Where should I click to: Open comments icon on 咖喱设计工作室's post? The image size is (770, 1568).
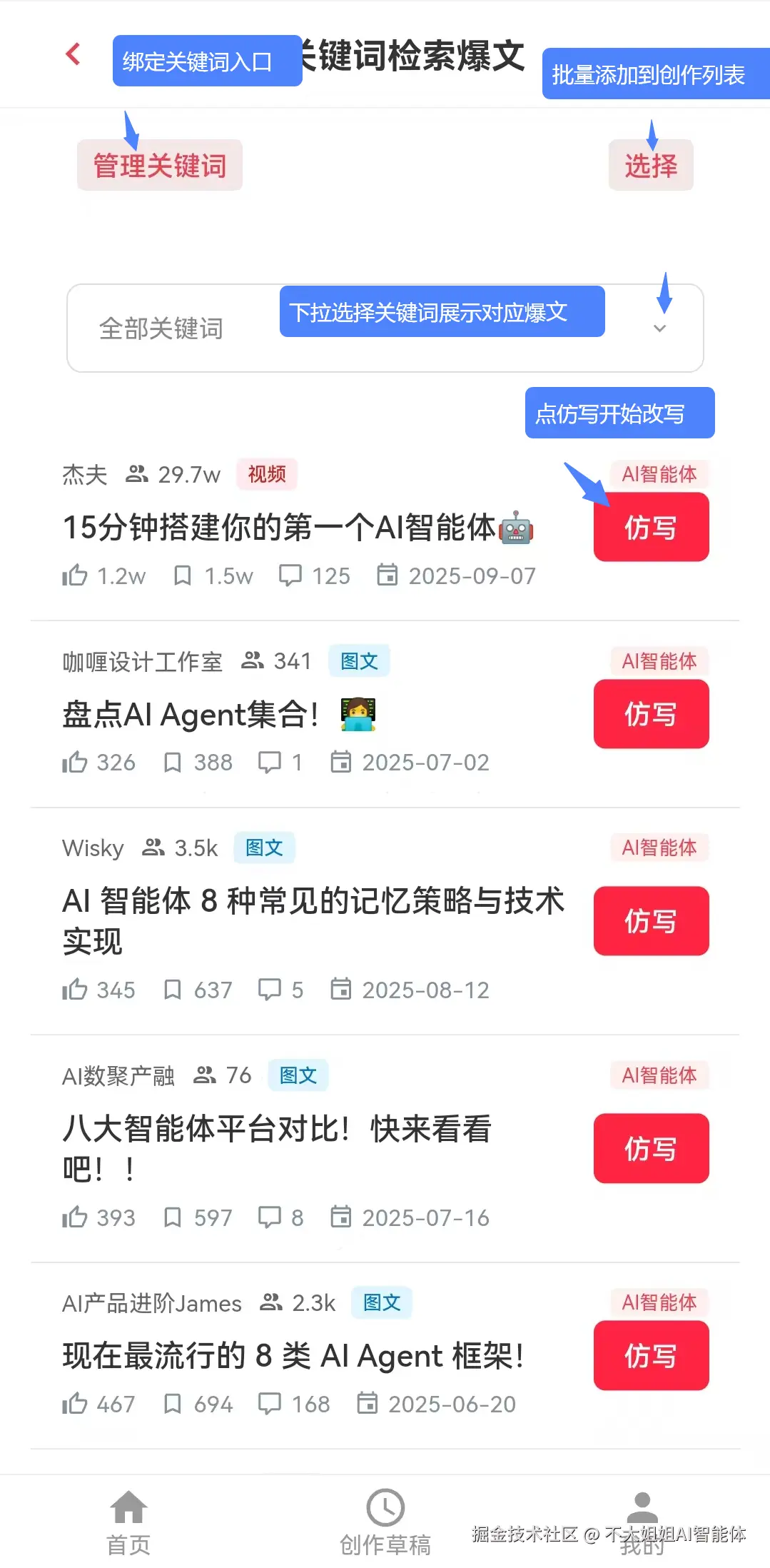tap(271, 762)
